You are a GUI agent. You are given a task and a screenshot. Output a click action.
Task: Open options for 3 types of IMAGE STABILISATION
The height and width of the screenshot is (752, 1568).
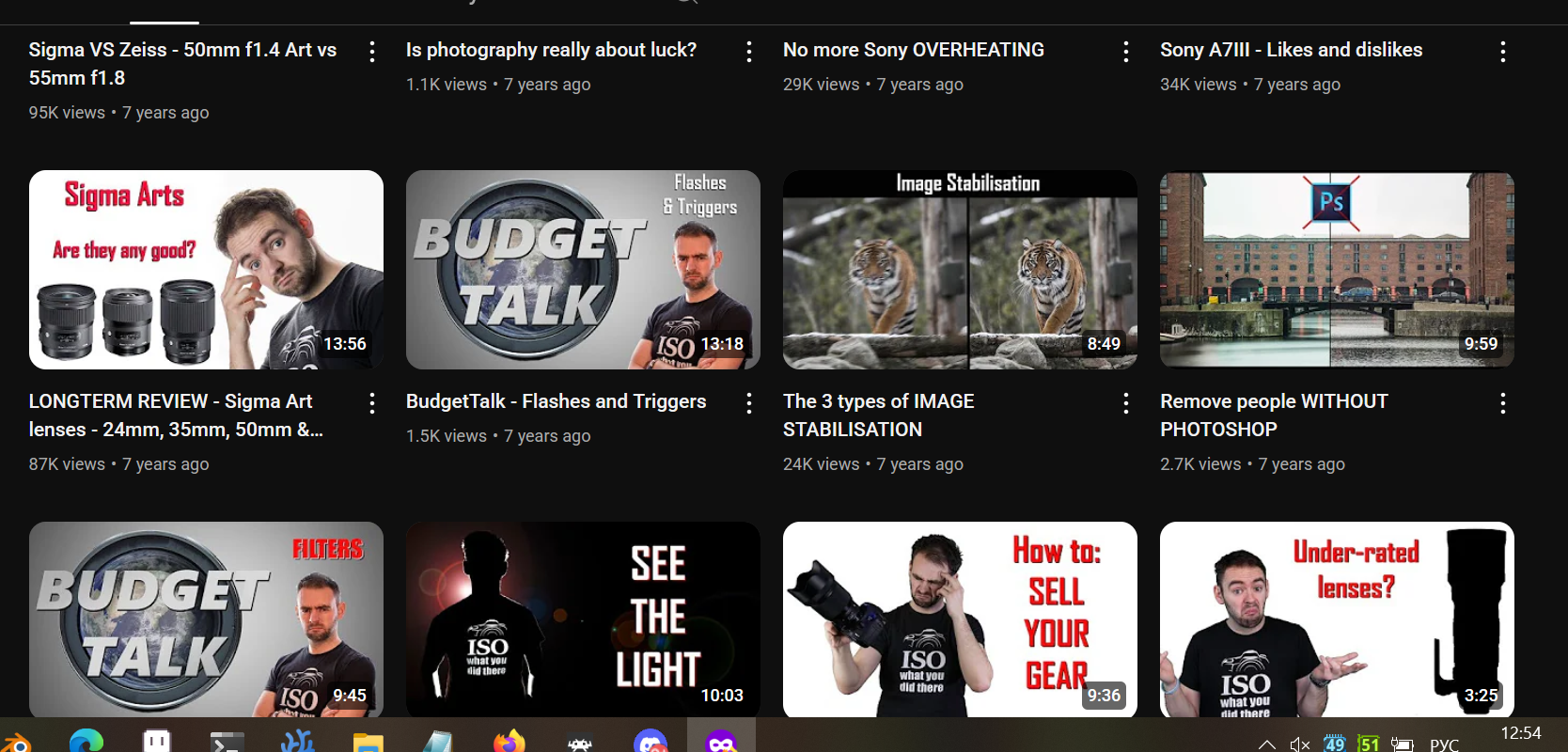click(x=1126, y=403)
